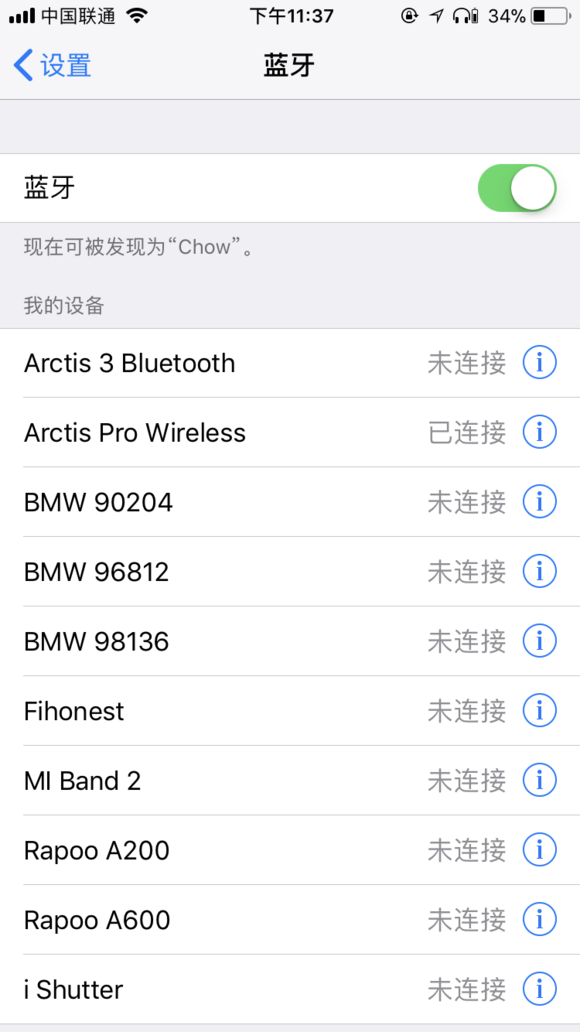
Task: Tap the Rapoo A200 device row
Action: coord(290,850)
